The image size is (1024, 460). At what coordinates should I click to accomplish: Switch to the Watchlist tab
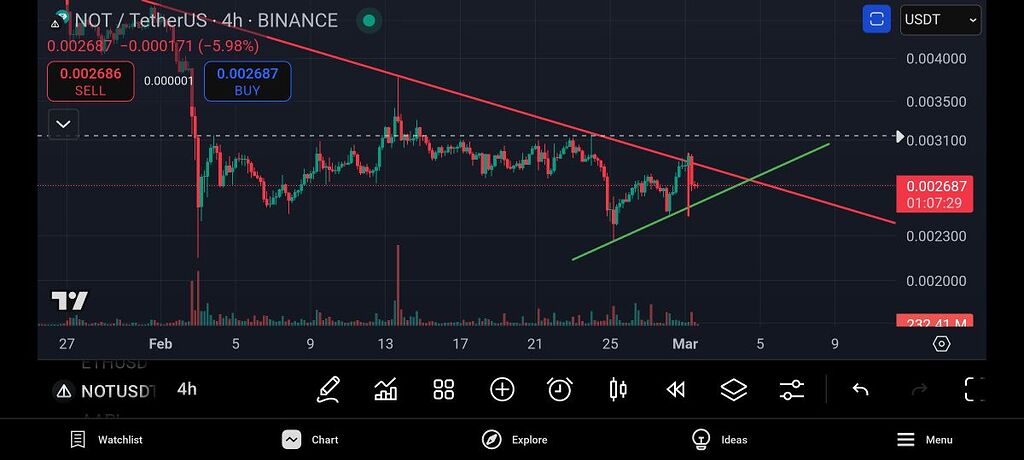[107, 440]
